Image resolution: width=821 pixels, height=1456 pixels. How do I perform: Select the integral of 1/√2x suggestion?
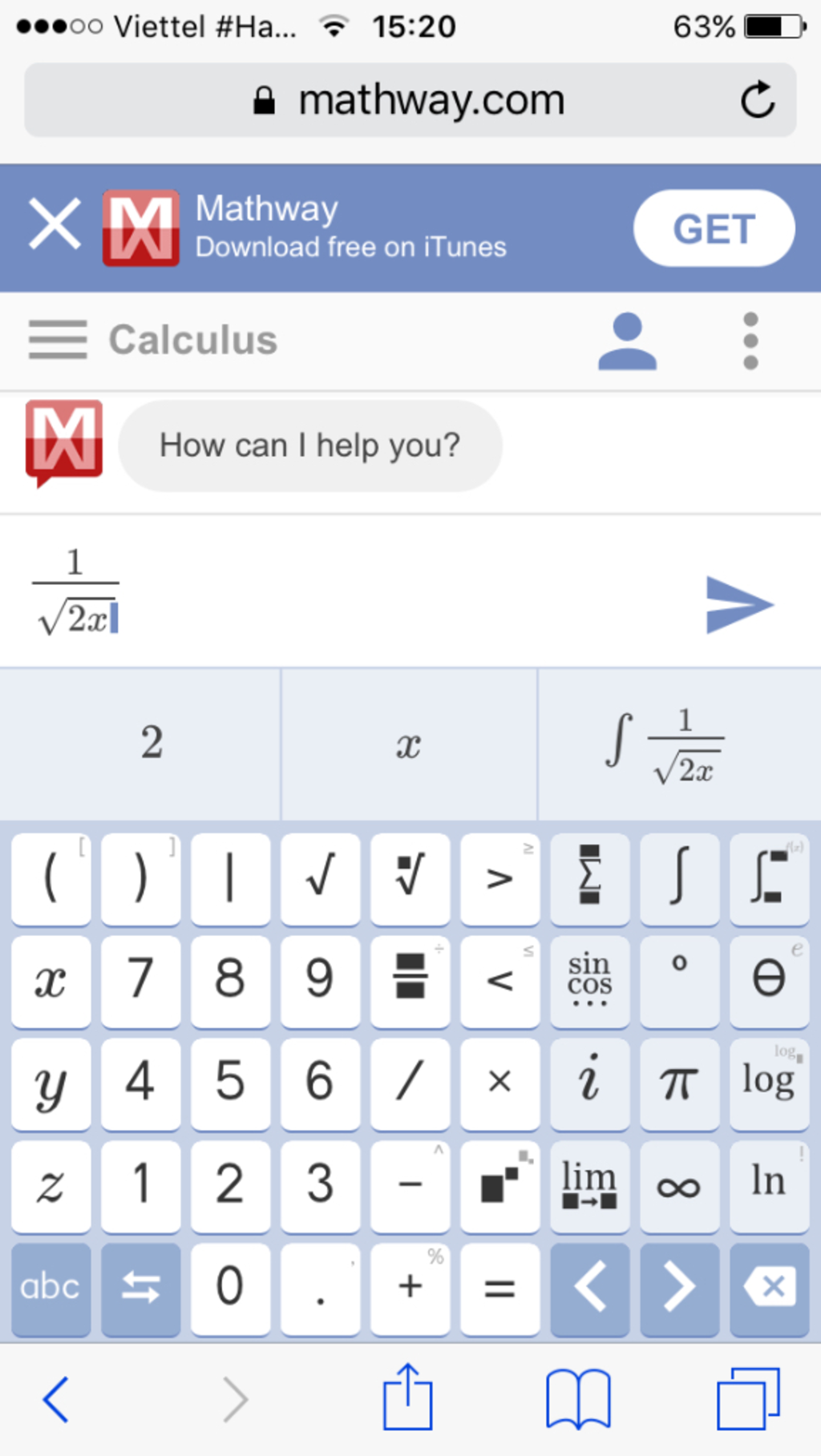click(x=667, y=745)
